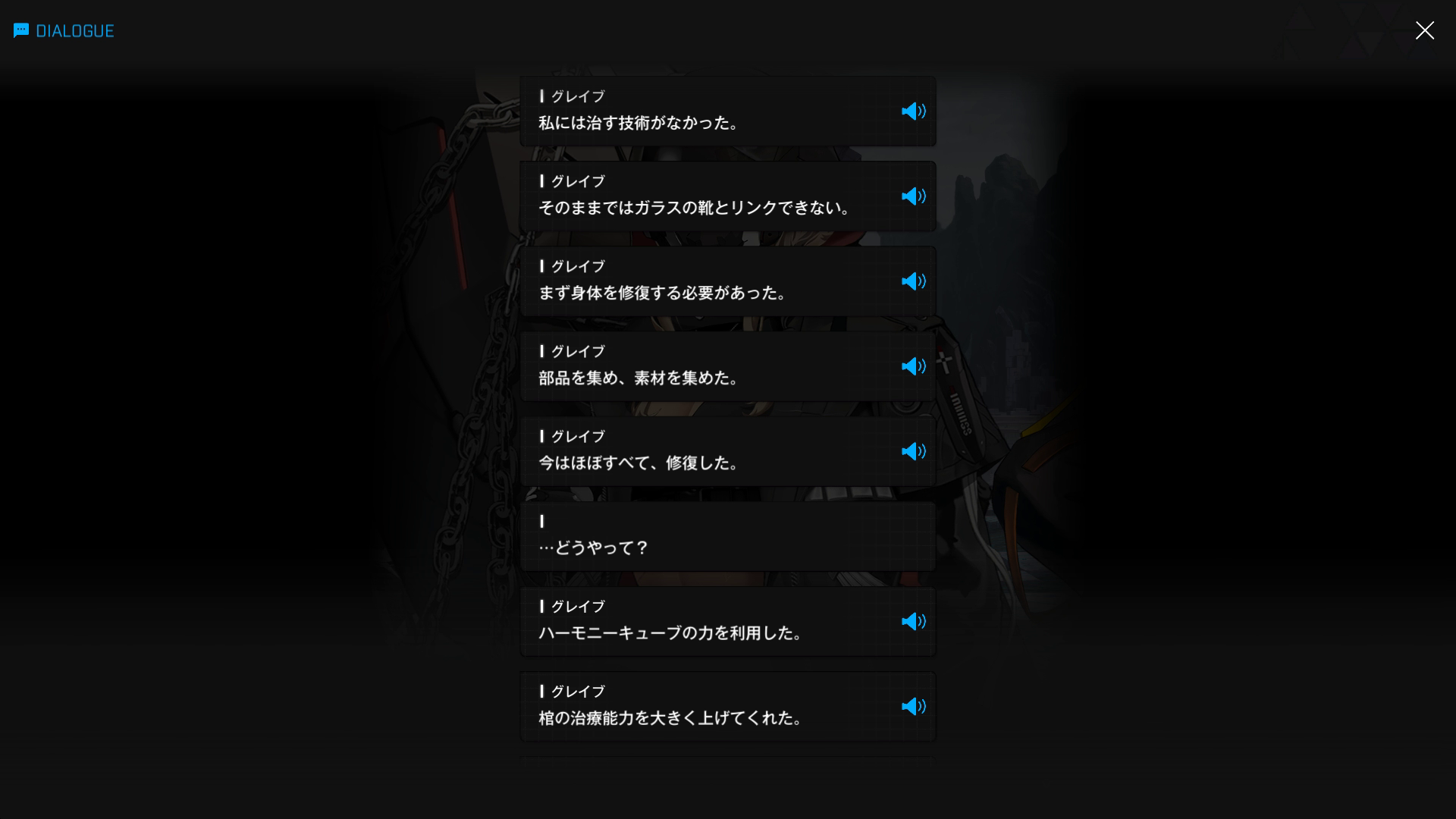The width and height of the screenshot is (1456, 819).
Task: Play voice for 'そのままではガラスの靴とリンクできない。'
Action: tap(913, 196)
